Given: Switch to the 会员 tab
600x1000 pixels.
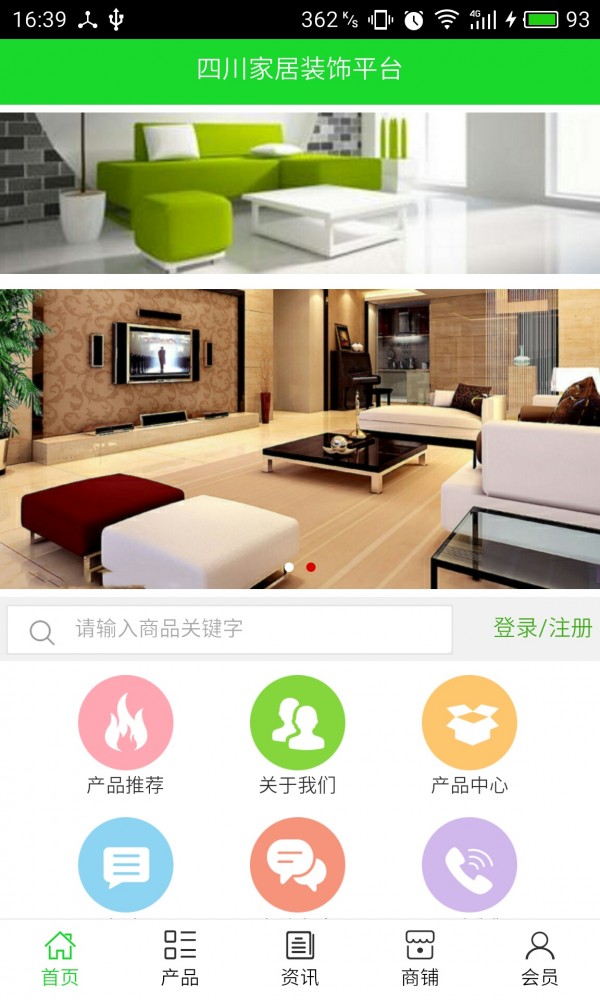Looking at the screenshot, I should [540, 958].
